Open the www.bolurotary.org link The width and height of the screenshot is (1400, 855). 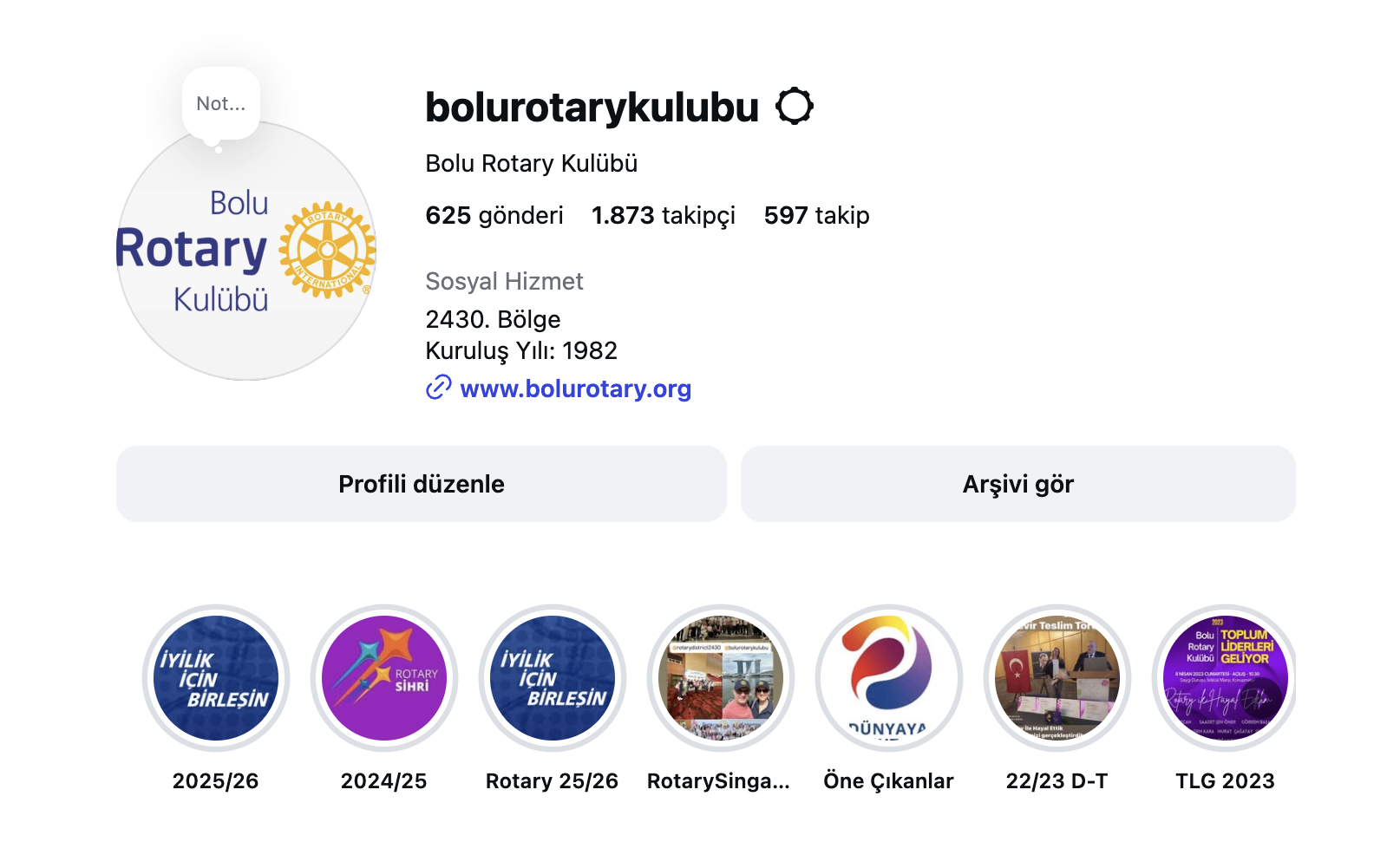[574, 388]
